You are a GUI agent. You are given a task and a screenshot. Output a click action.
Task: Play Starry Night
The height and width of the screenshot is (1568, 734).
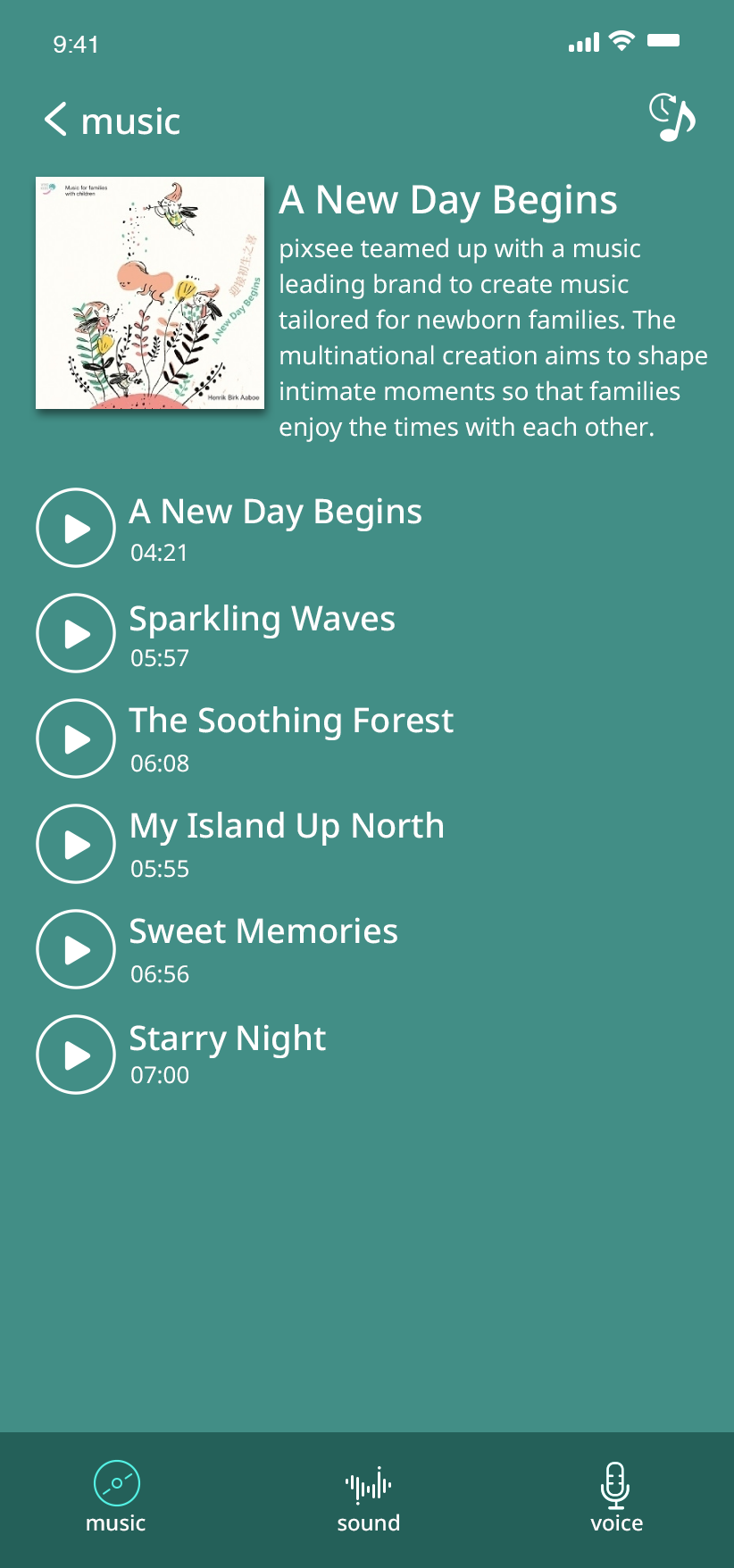pyautogui.click(x=76, y=1055)
